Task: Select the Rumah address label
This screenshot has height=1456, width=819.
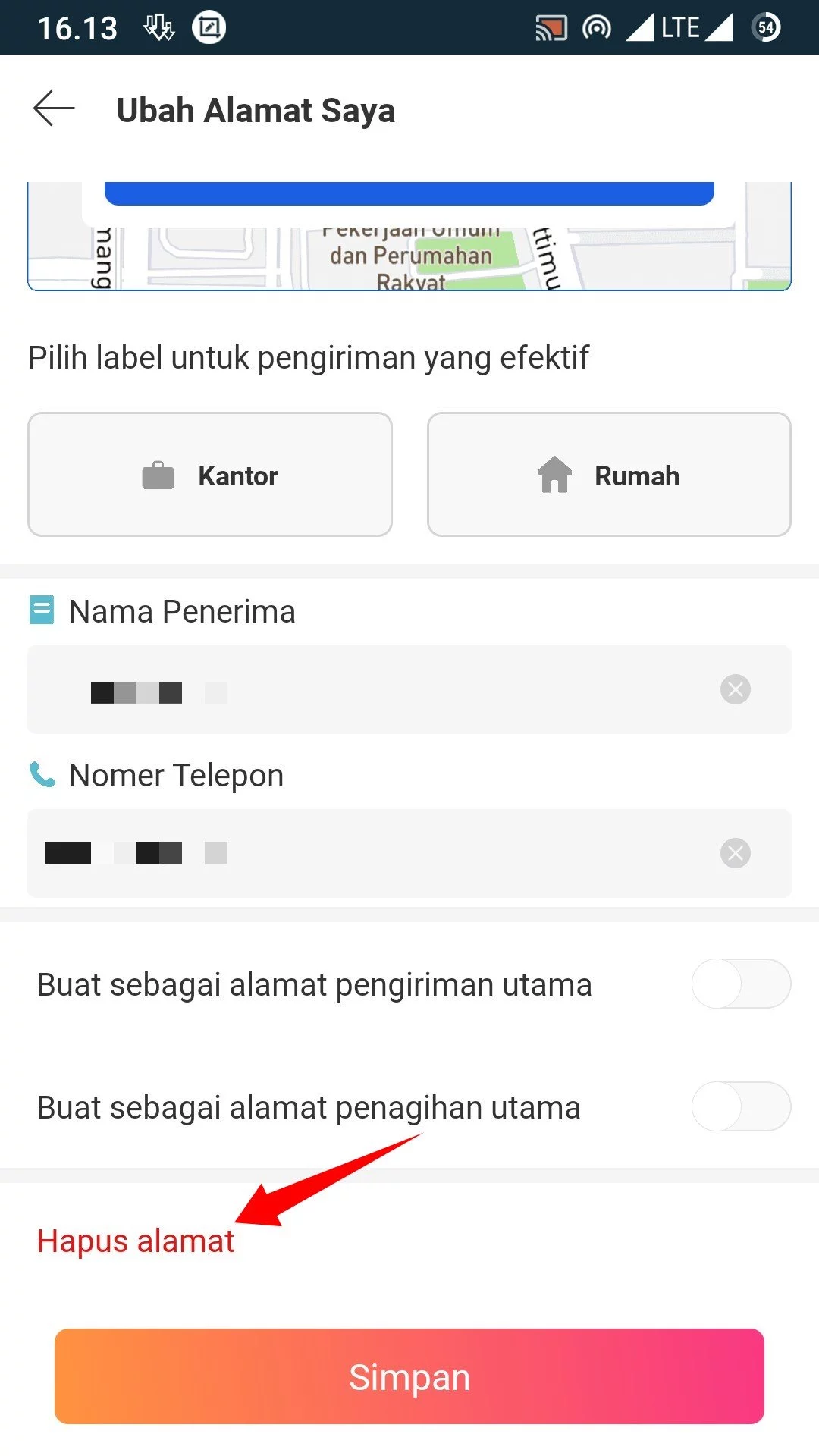Action: [607, 475]
